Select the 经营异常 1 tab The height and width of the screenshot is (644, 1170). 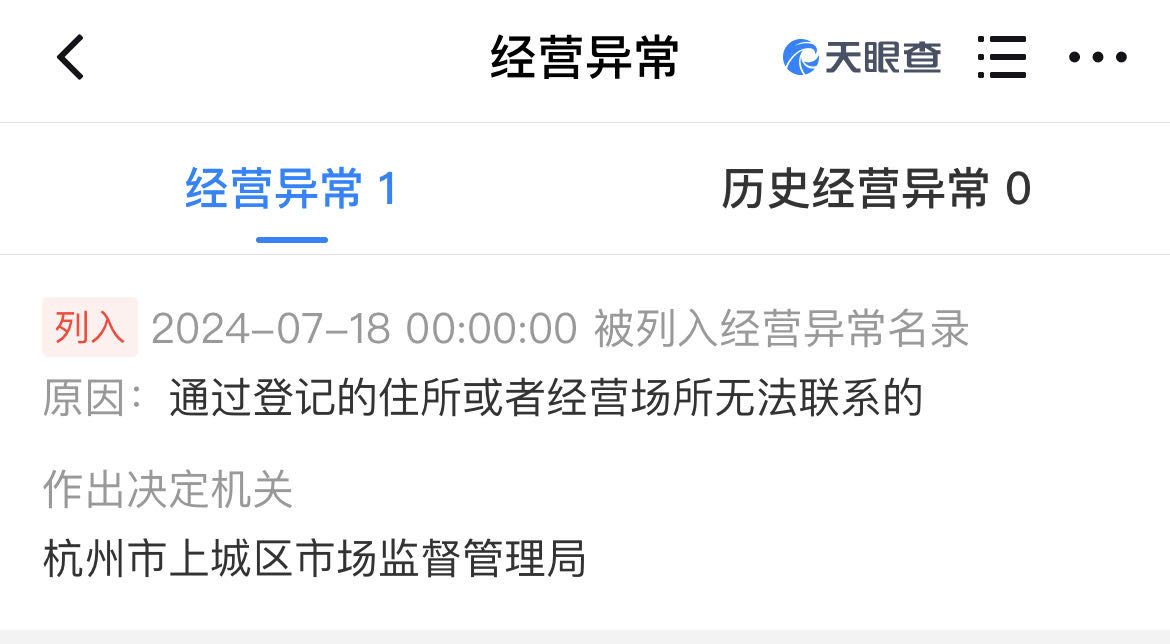[x=291, y=190]
